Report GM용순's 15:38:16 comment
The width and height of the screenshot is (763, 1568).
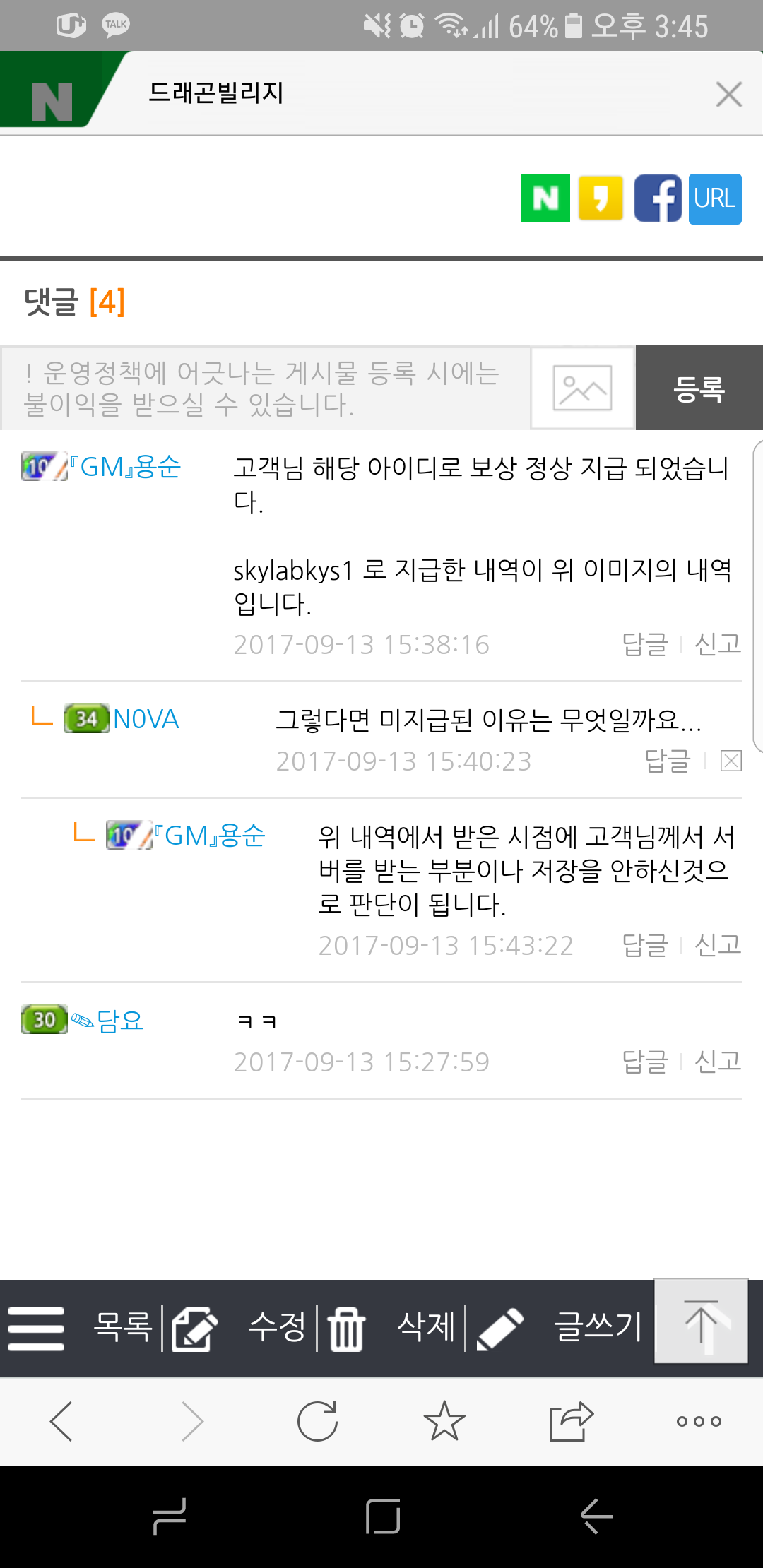717,644
